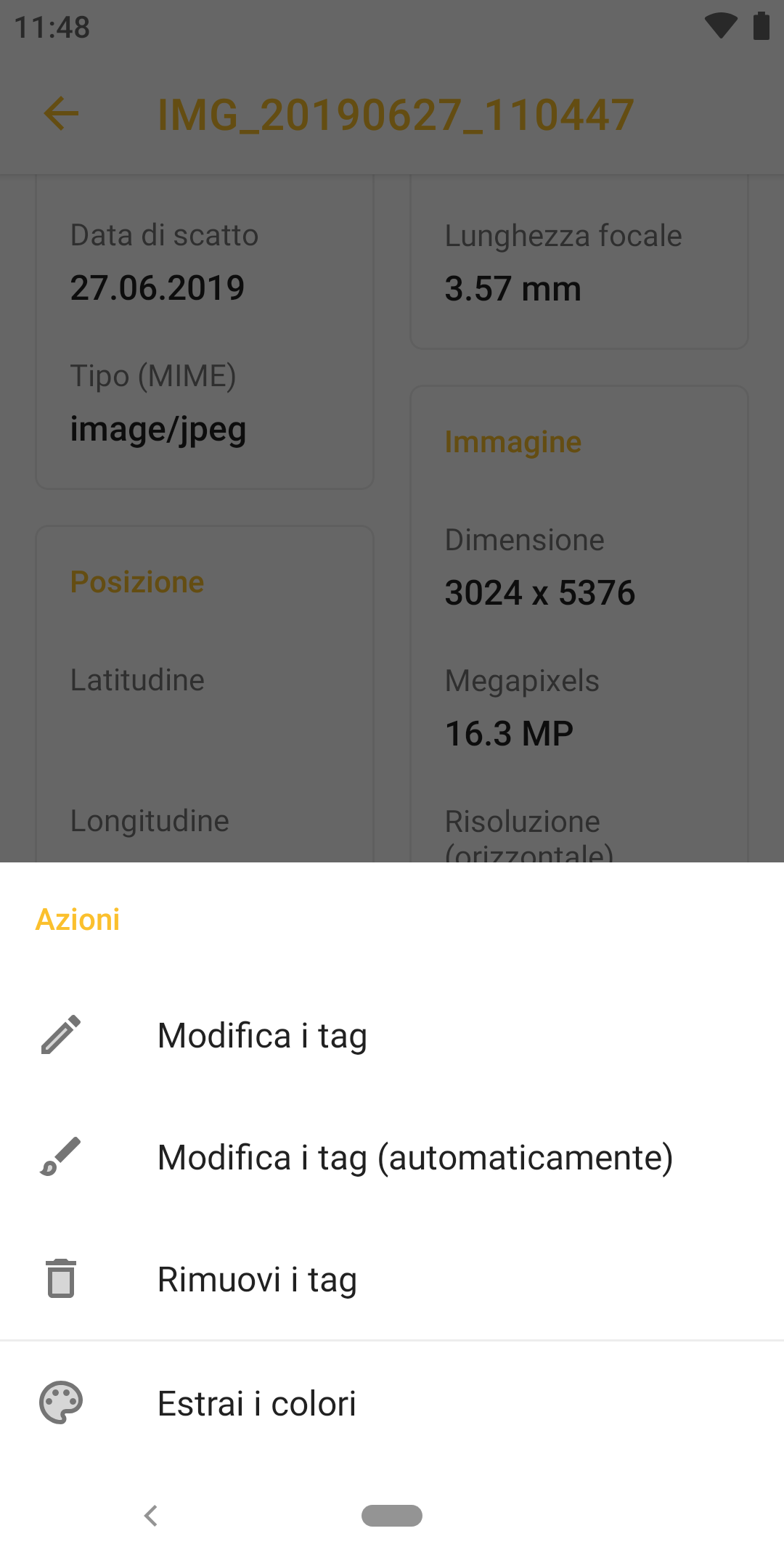Open Estrai i colori

[x=392, y=1403]
